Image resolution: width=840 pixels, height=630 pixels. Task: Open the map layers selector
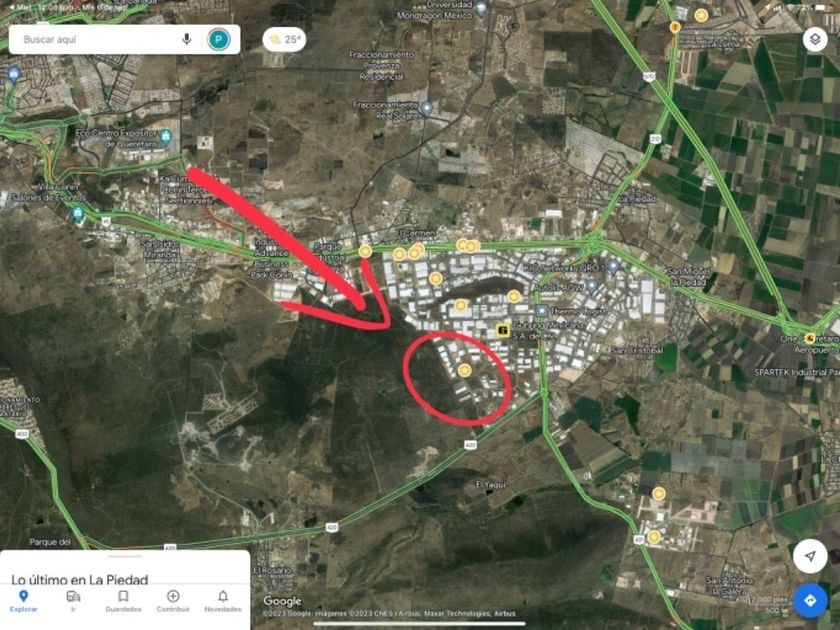click(815, 40)
